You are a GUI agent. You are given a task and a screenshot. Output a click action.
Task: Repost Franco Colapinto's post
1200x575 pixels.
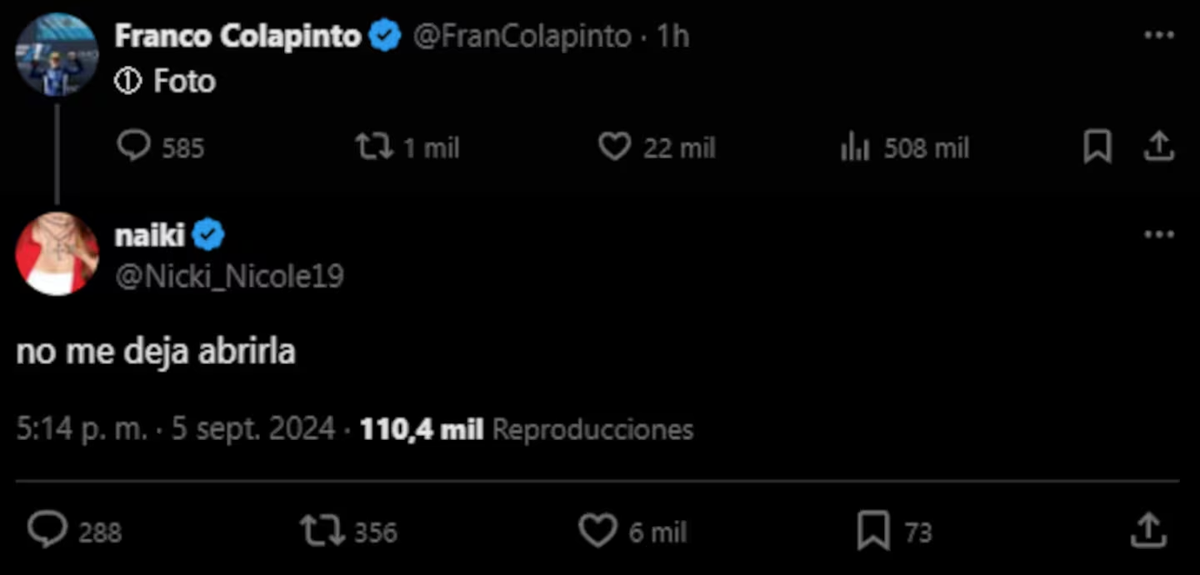[x=374, y=148]
